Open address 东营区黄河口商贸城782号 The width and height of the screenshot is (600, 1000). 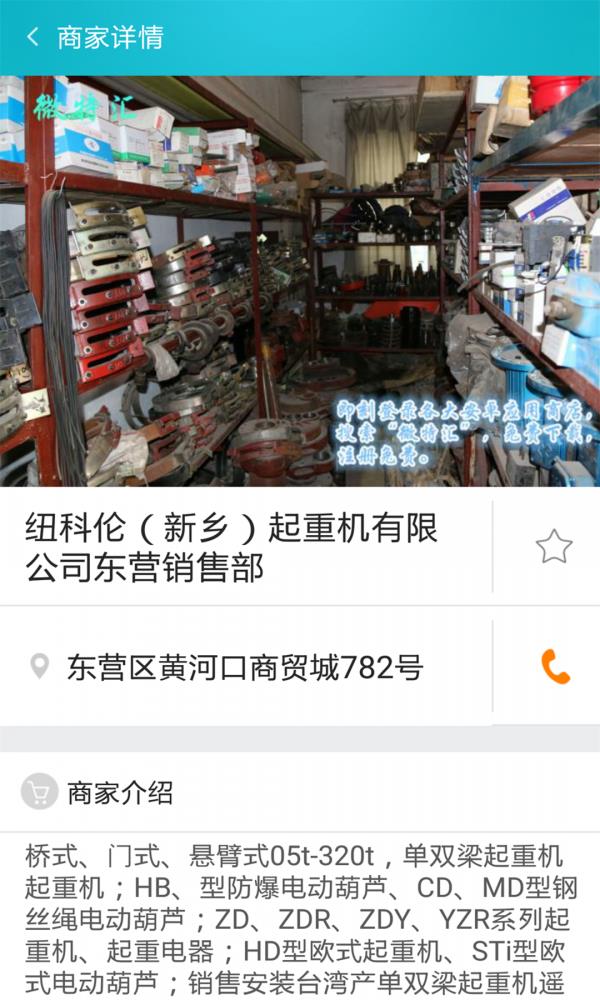point(245,667)
